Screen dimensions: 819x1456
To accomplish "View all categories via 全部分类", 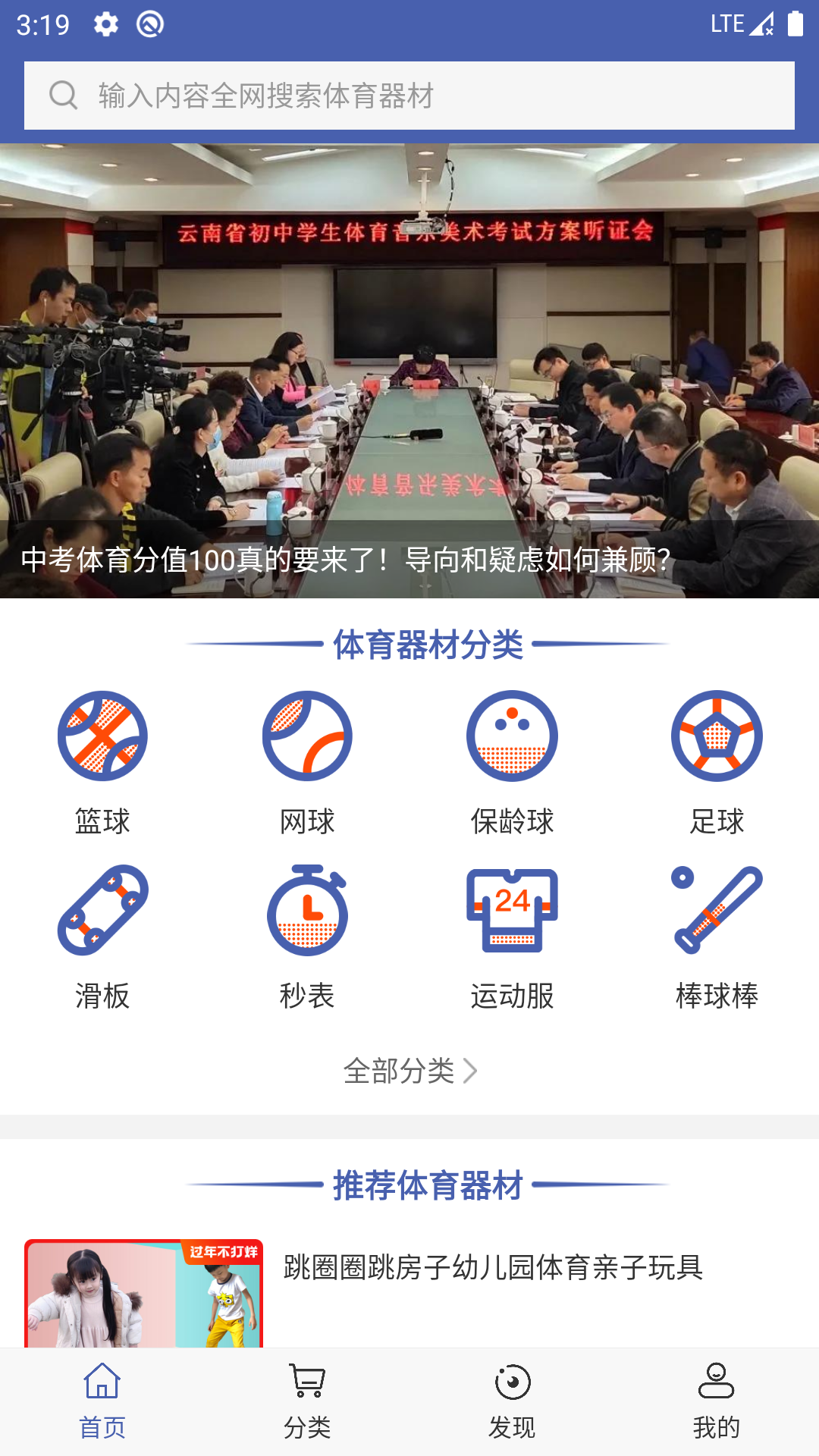I will point(409,1071).
